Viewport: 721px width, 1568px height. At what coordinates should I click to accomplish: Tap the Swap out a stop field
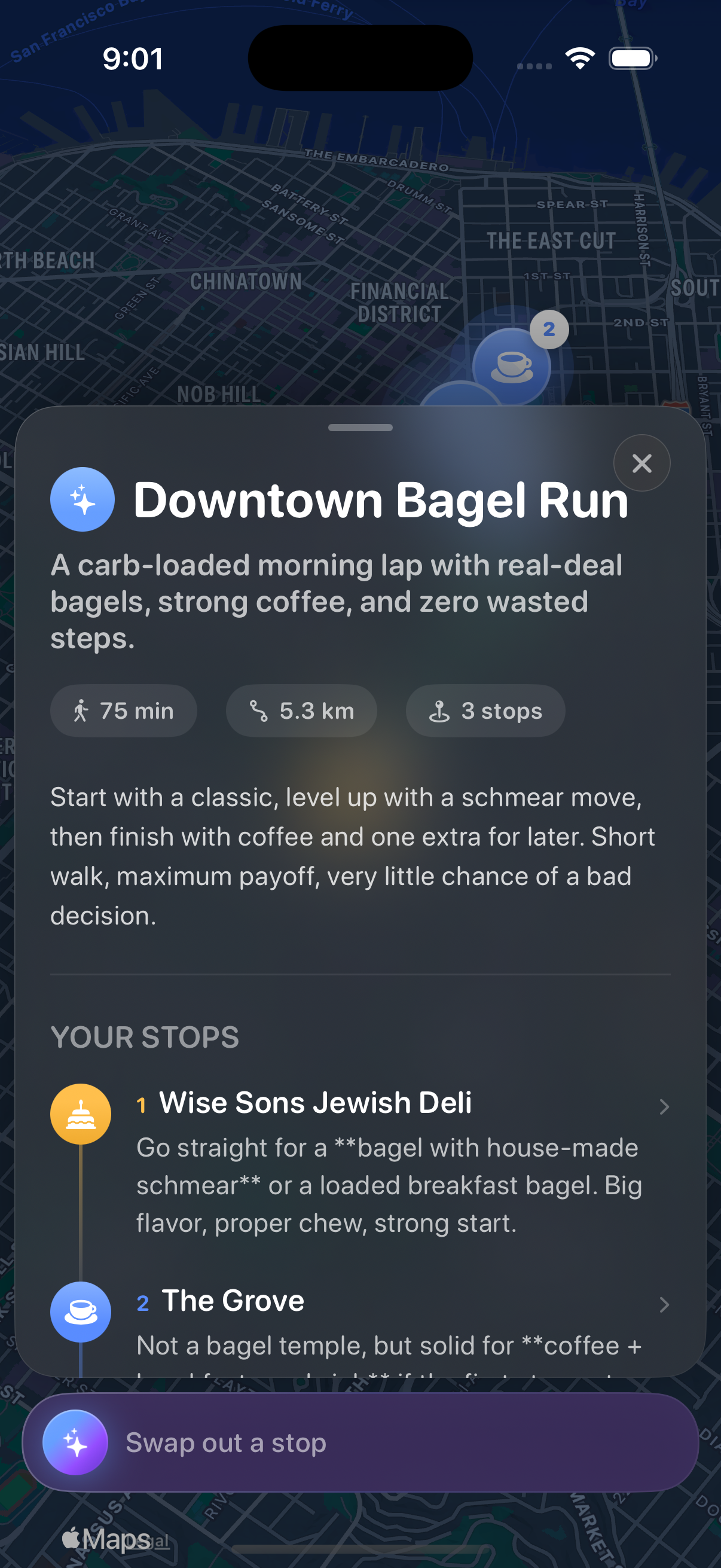click(x=389, y=1442)
